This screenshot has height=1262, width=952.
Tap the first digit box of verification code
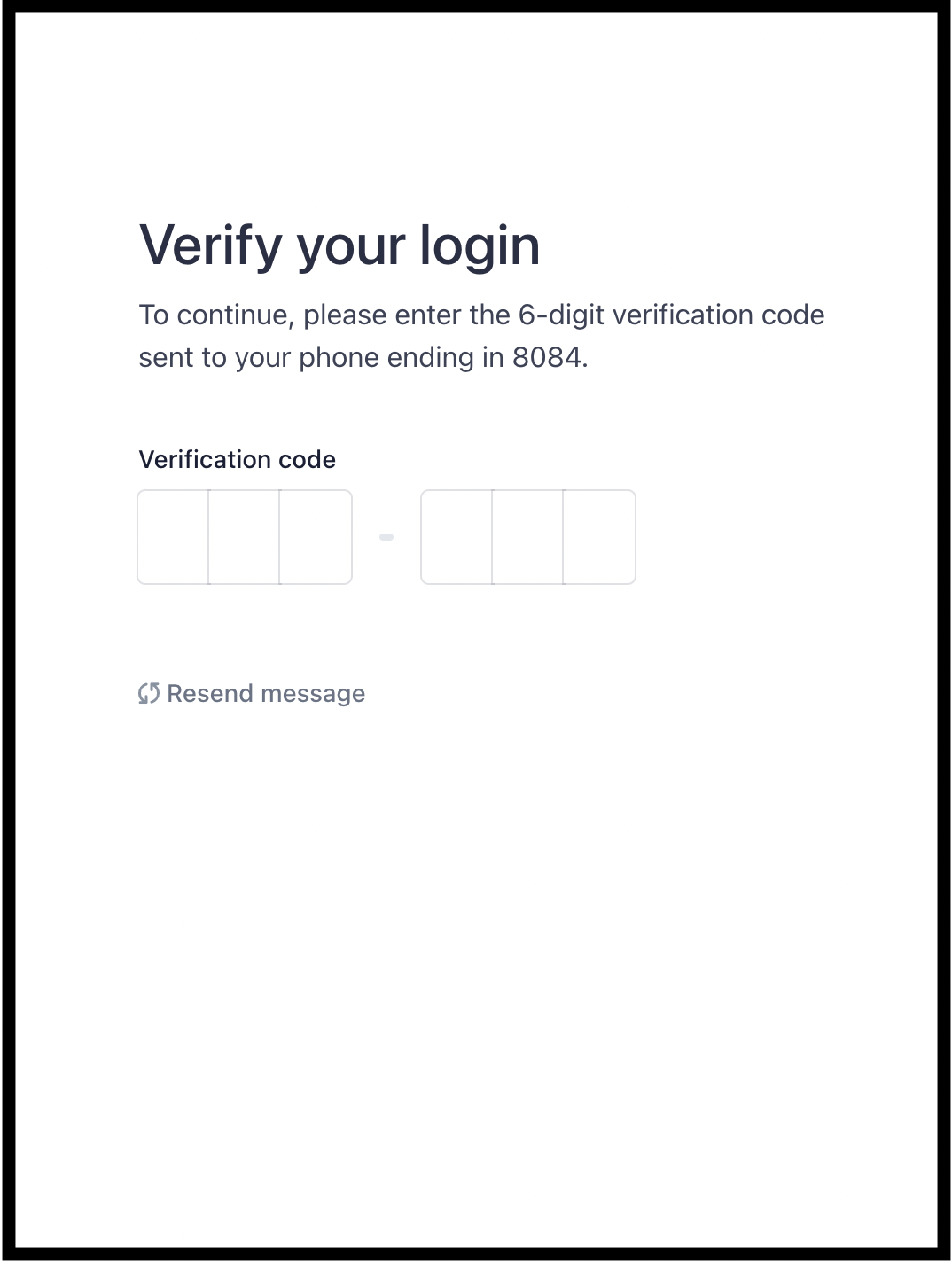[x=174, y=537]
